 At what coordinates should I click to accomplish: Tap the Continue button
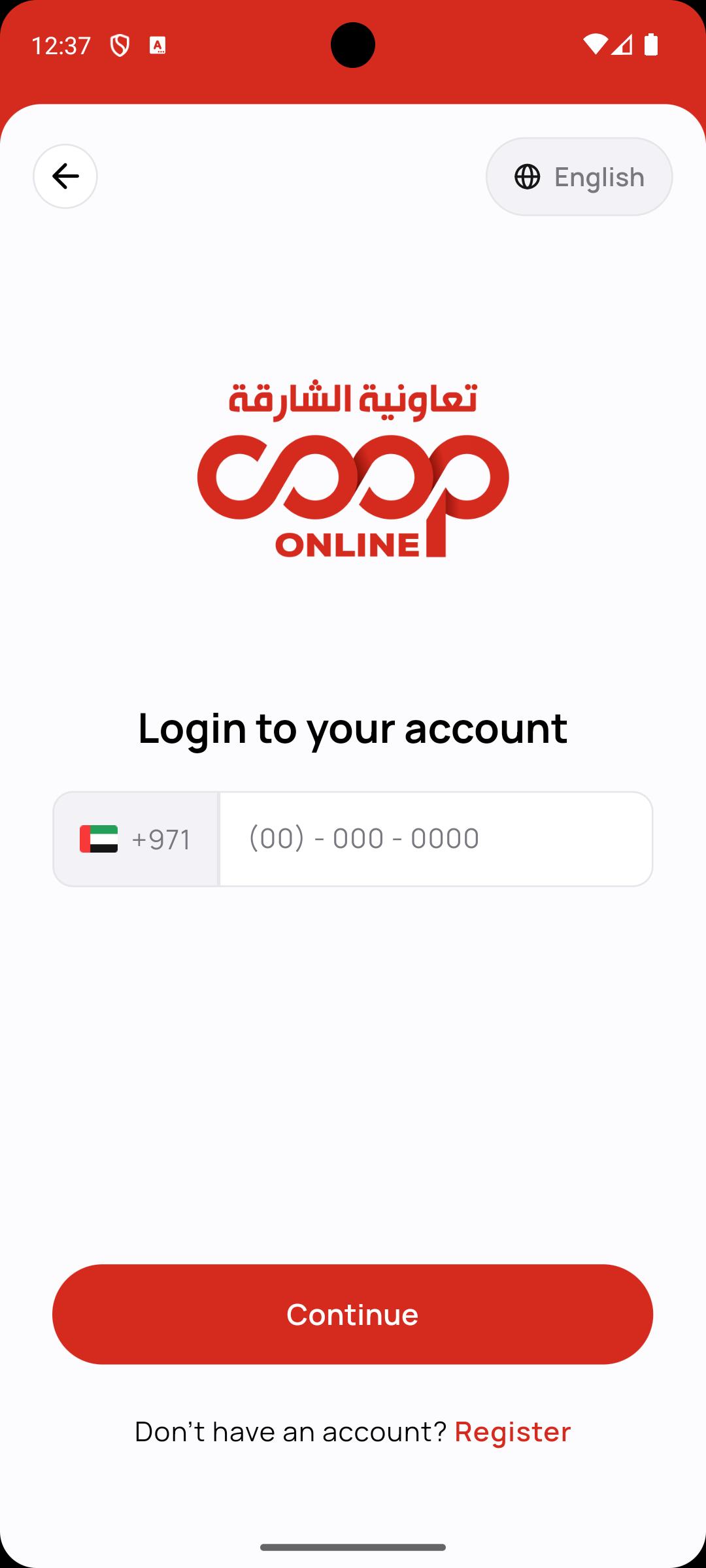click(352, 1314)
